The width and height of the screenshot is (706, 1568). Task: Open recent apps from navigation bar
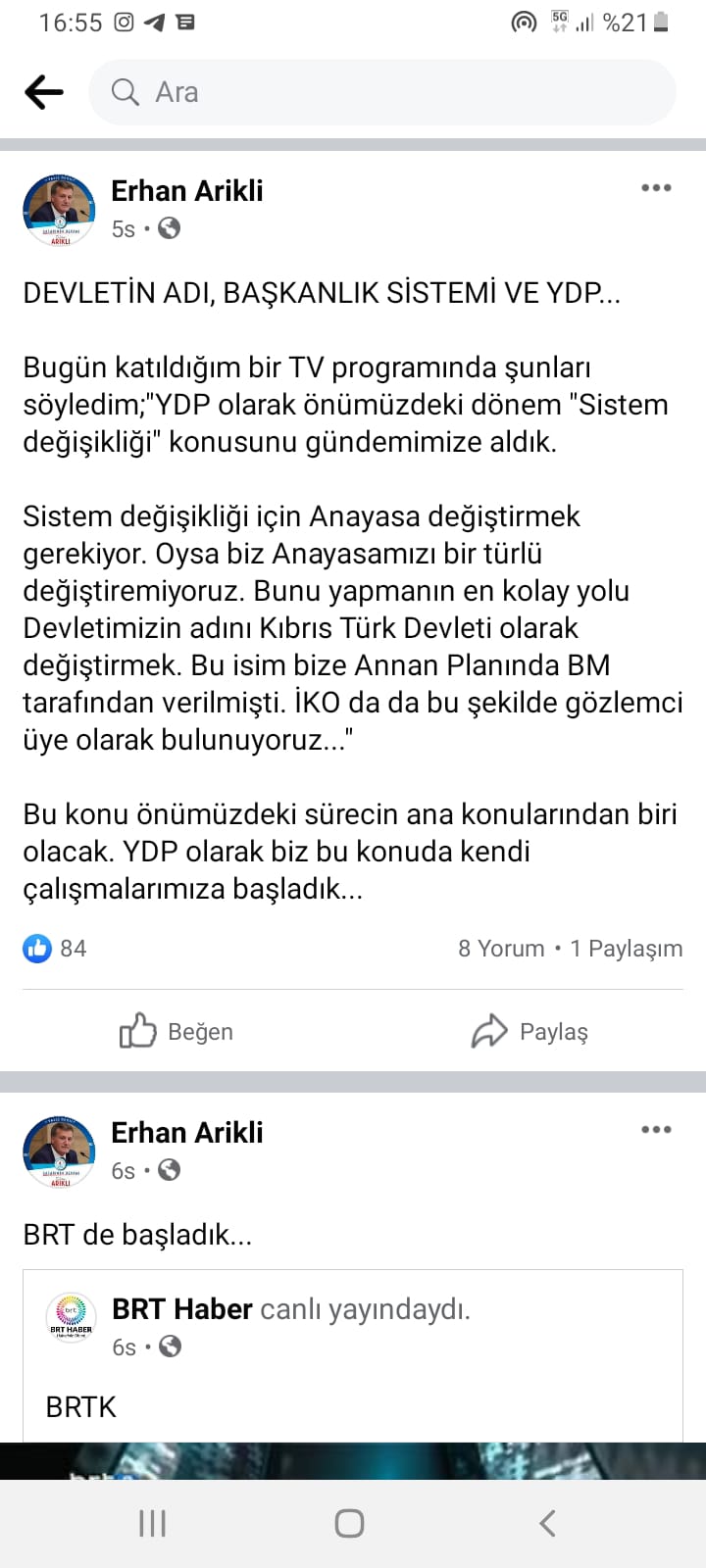coord(152,1523)
